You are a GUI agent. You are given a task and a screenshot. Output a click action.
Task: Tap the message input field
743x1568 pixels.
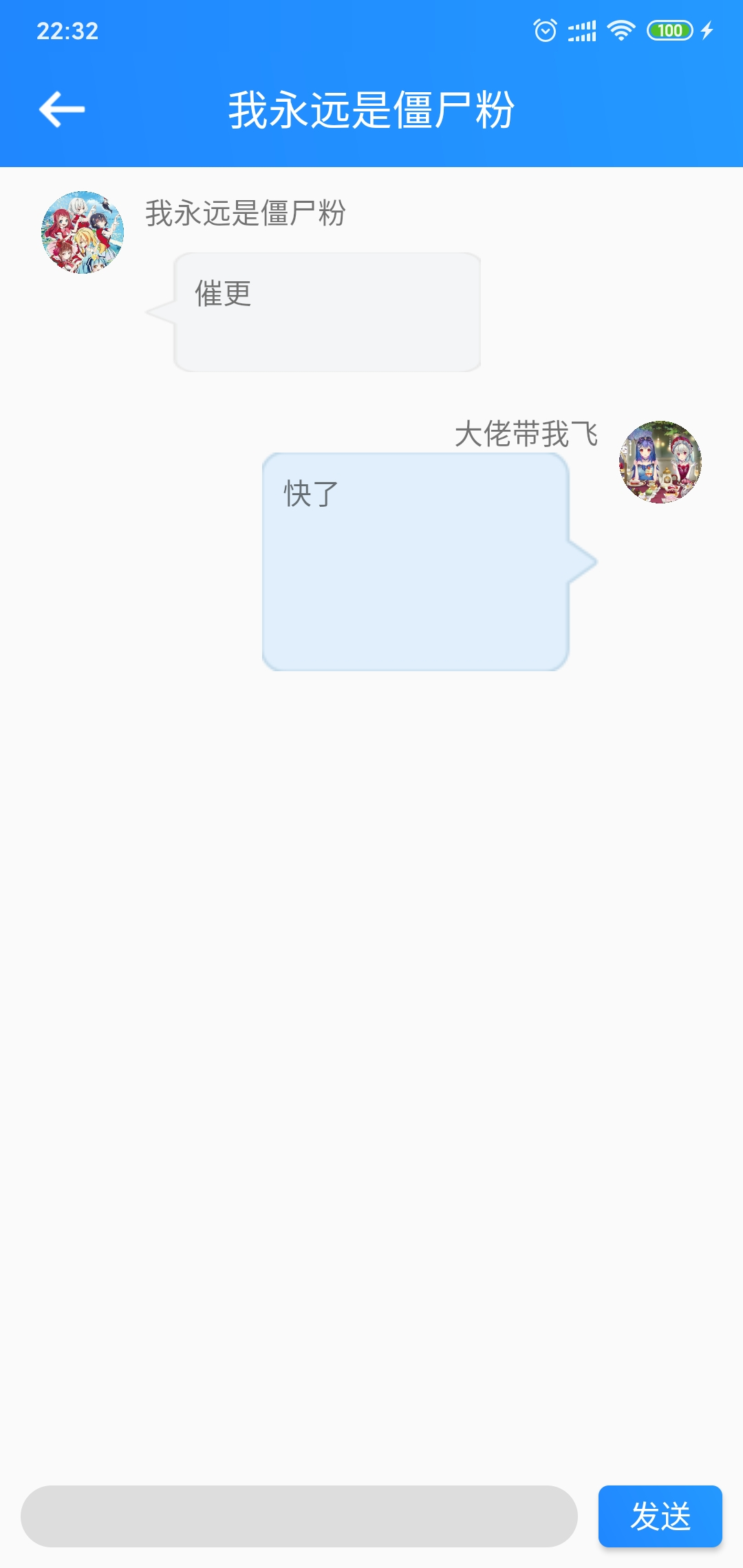tap(299, 1516)
